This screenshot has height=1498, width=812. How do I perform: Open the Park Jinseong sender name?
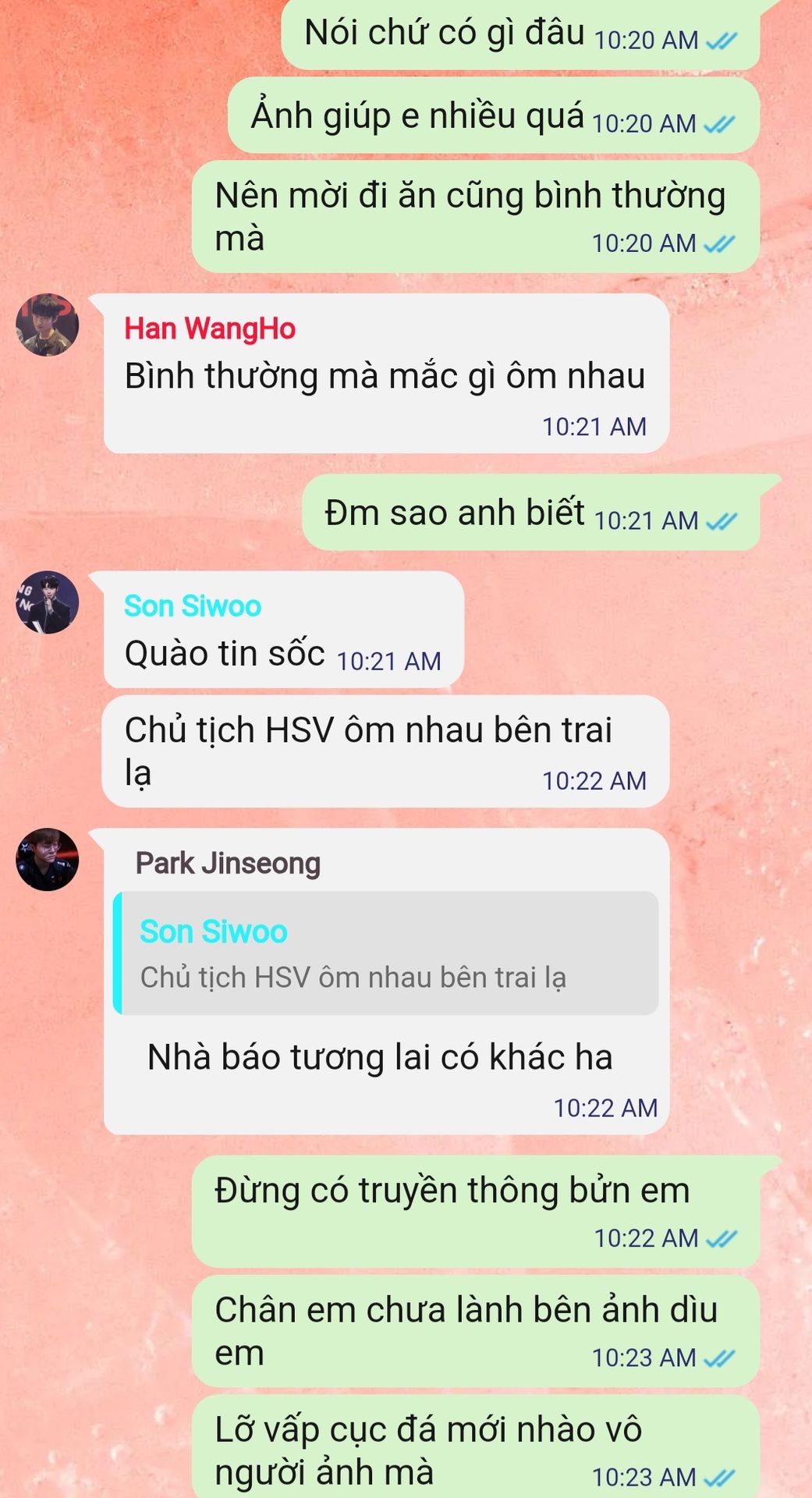[228, 863]
